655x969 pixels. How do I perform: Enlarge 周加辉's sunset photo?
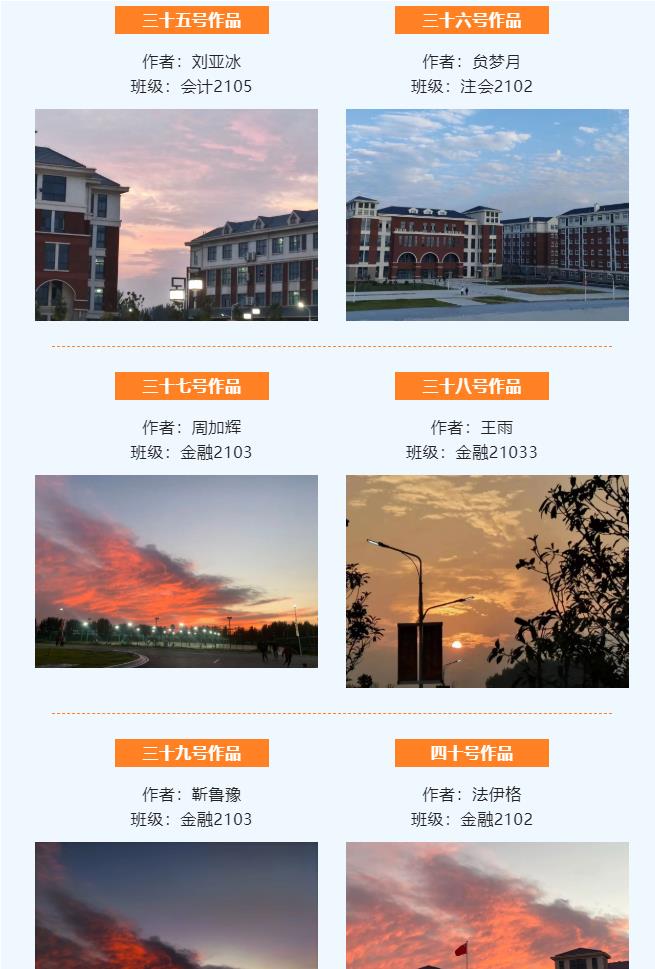coord(176,571)
